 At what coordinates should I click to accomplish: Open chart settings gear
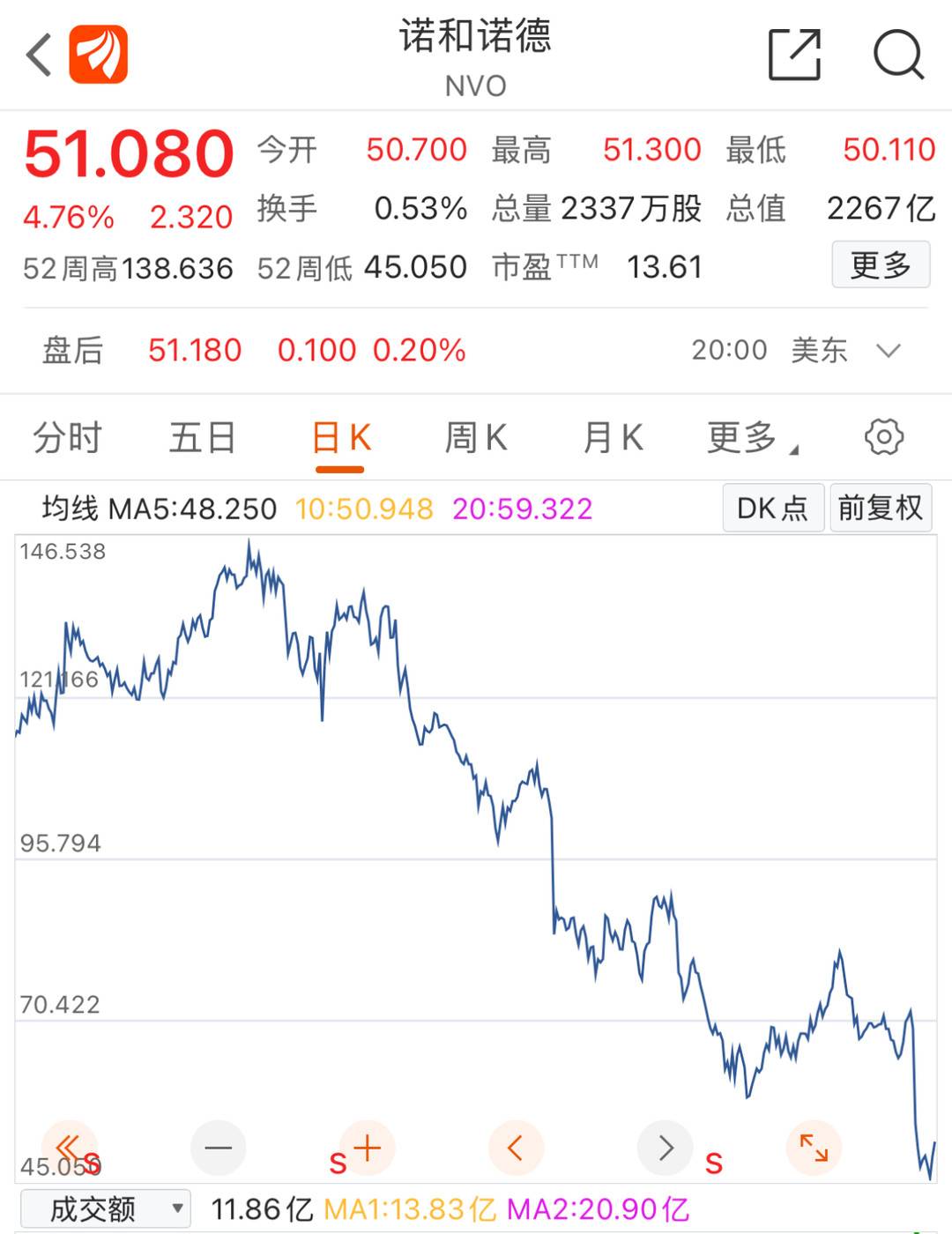(x=883, y=437)
